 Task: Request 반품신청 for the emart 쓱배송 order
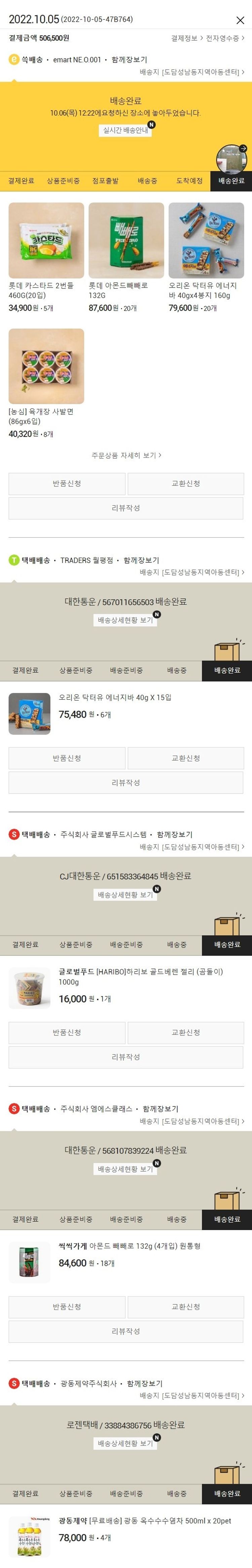pyautogui.click(x=67, y=483)
